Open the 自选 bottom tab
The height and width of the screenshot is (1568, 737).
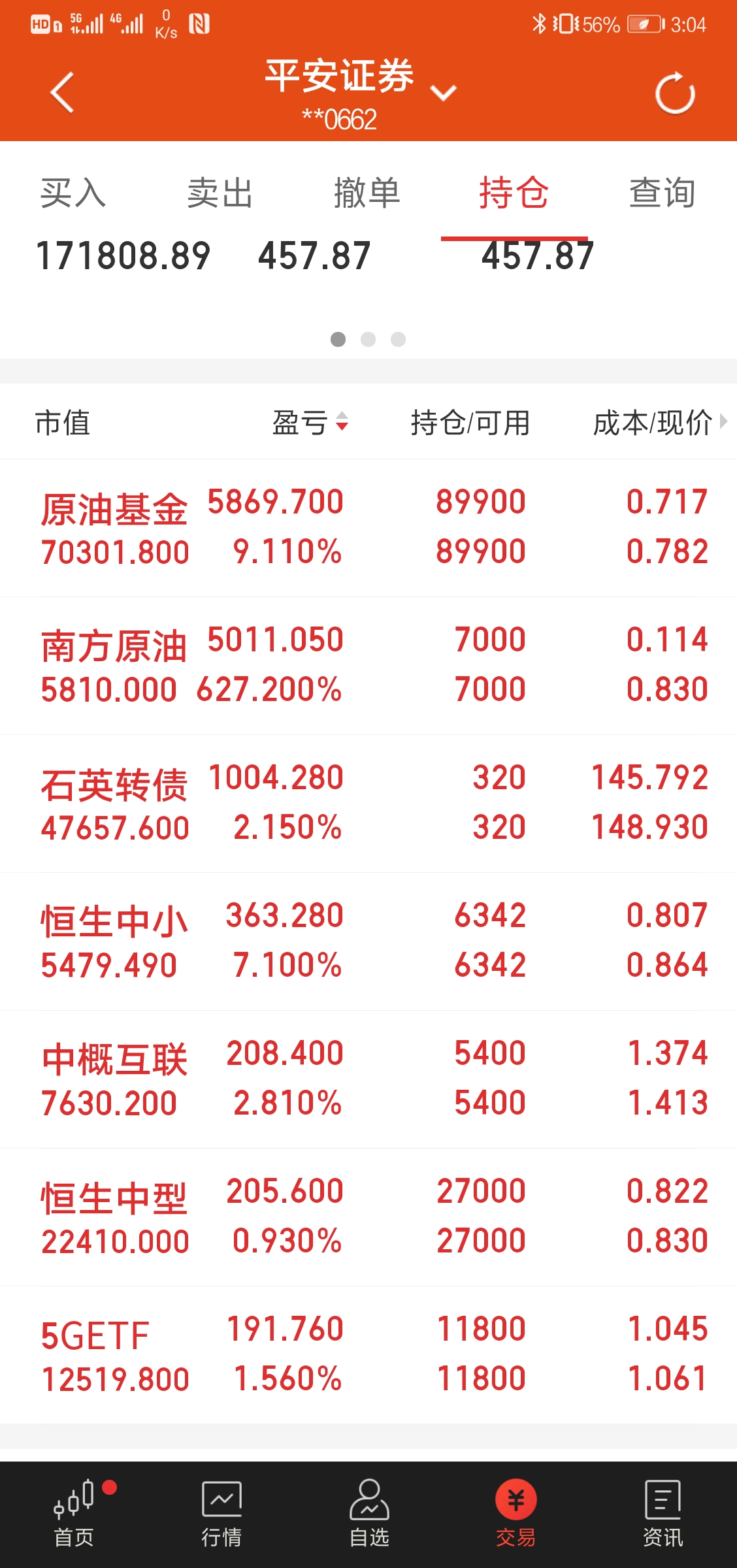[369, 1514]
